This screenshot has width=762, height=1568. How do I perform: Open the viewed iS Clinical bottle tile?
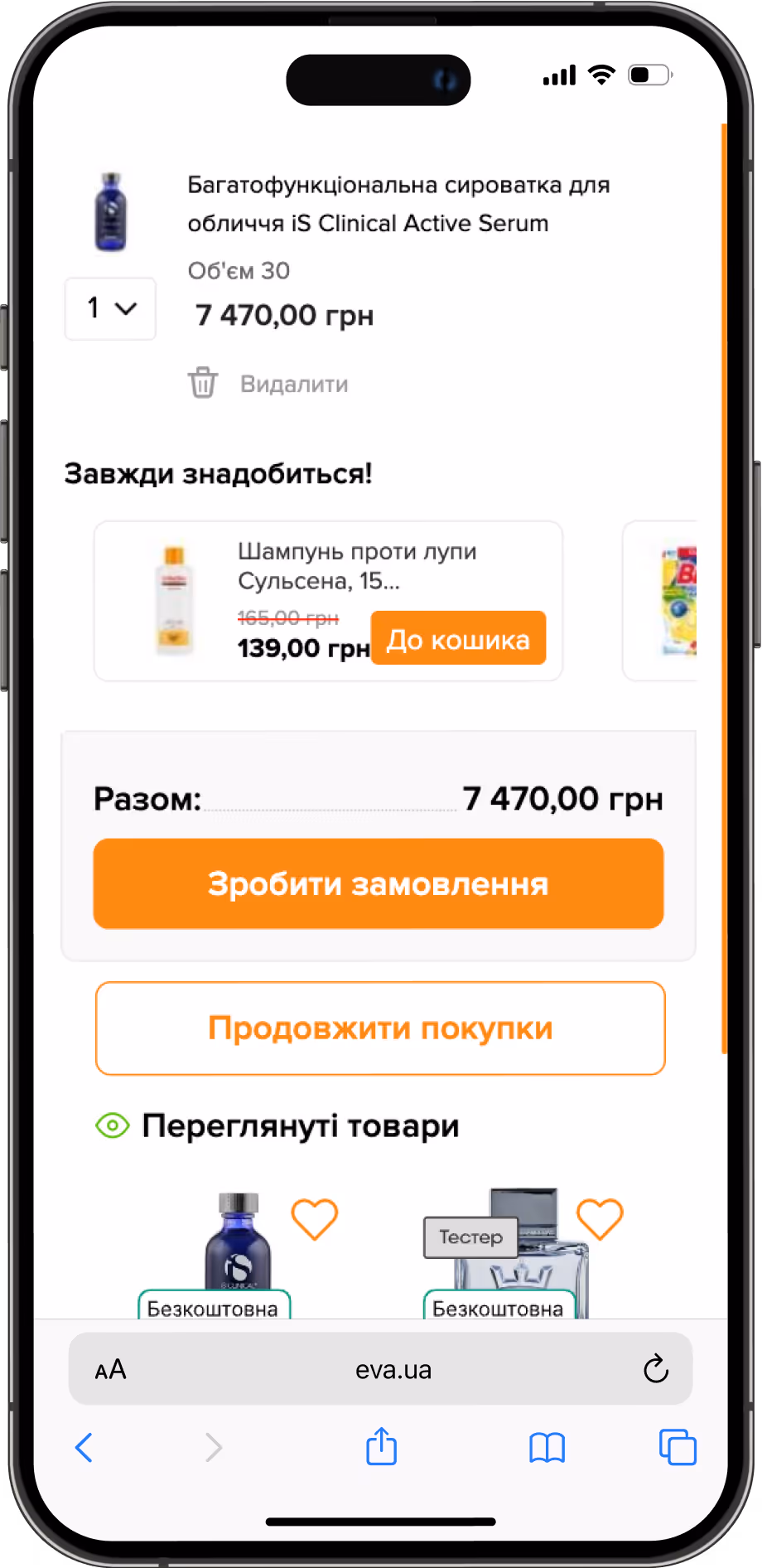click(x=238, y=1243)
